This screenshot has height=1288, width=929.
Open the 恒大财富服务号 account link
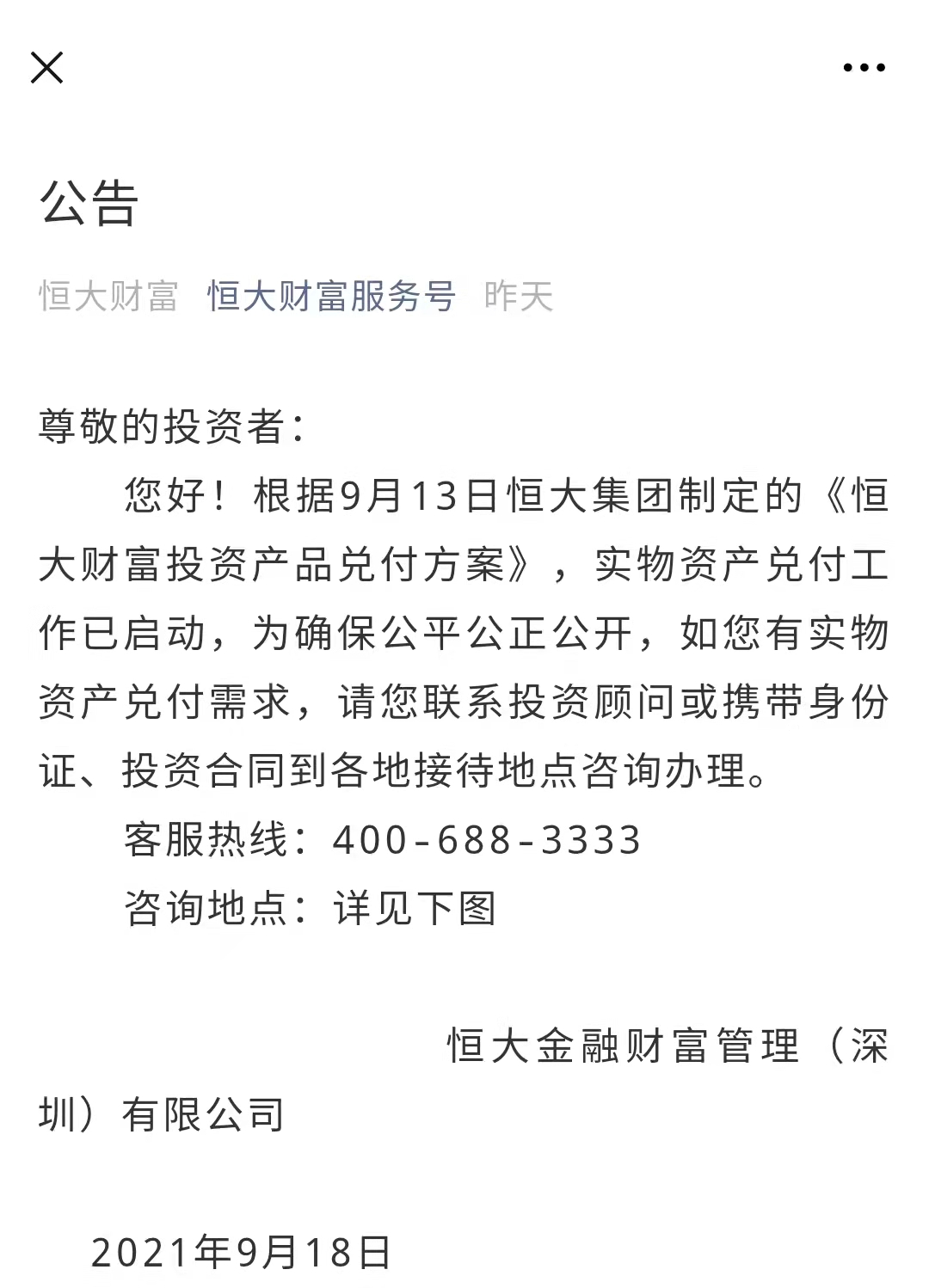[331, 297]
